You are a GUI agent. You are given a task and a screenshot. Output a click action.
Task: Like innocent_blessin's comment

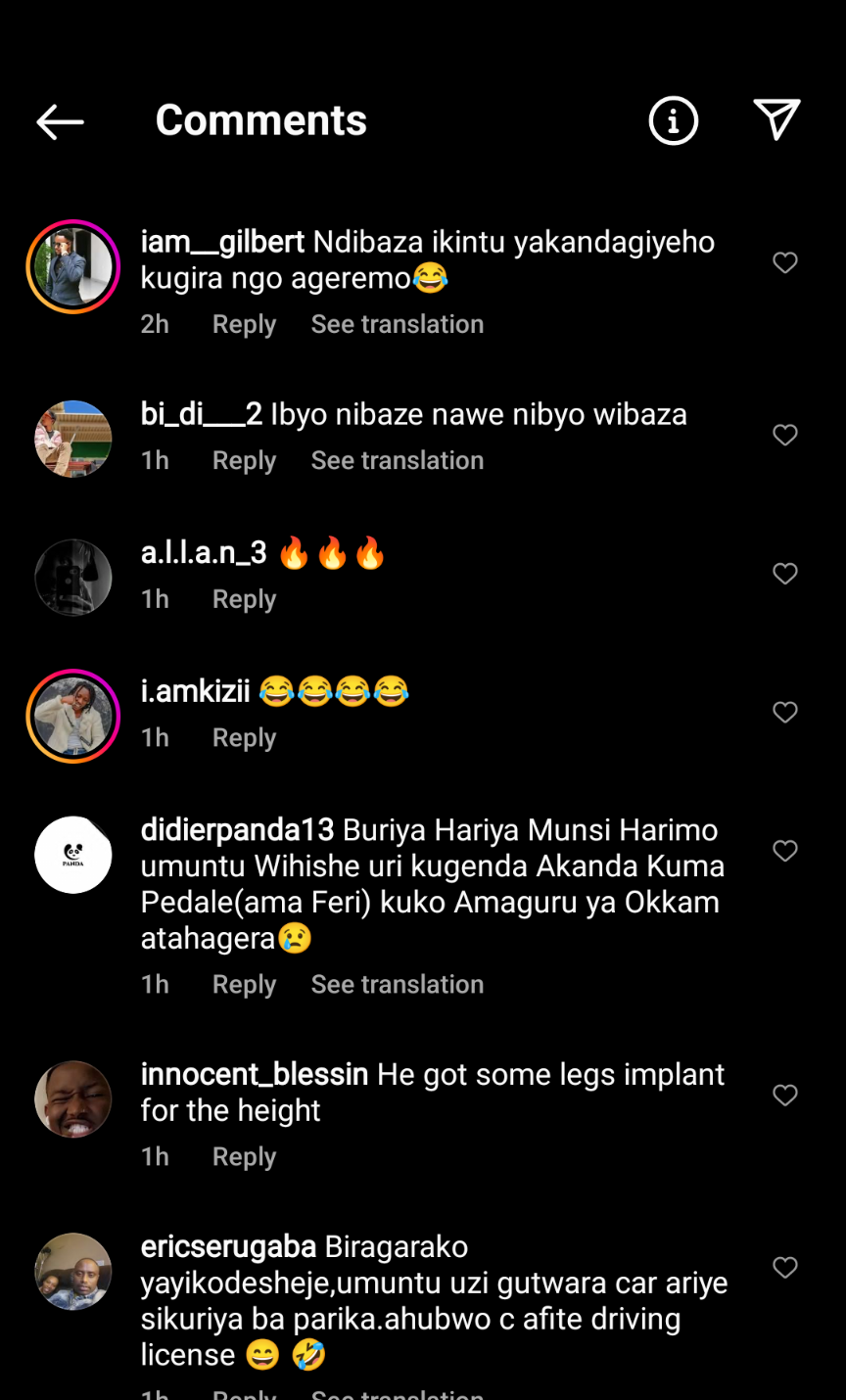pyautogui.click(x=785, y=1096)
